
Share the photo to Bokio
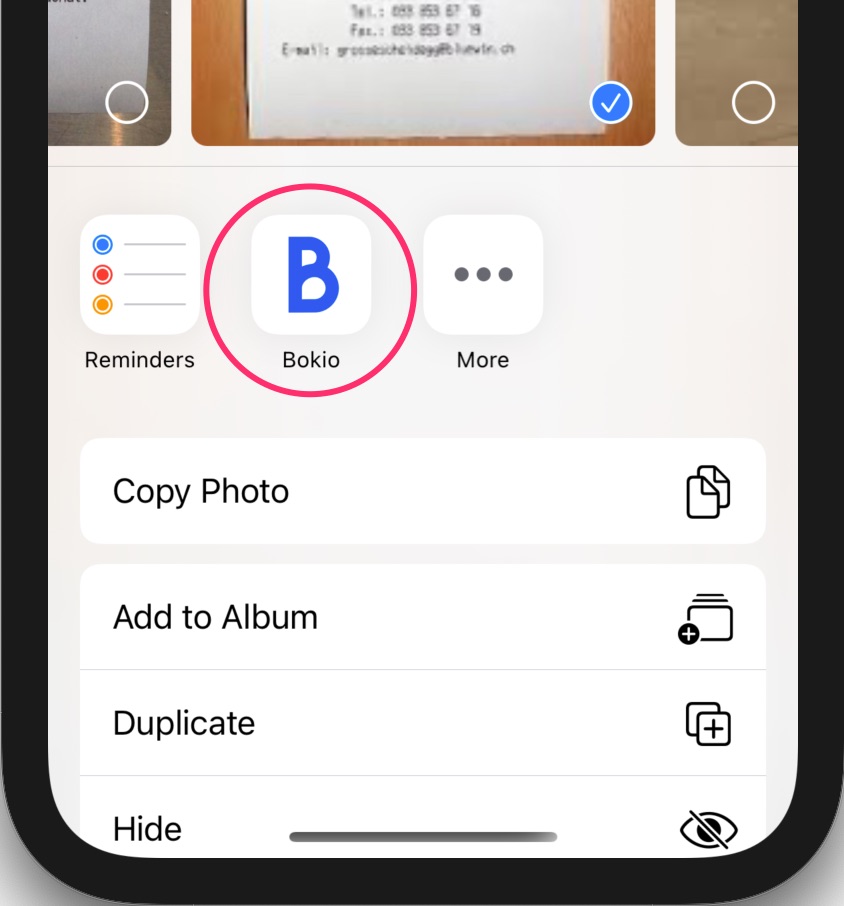pyautogui.click(x=310, y=276)
